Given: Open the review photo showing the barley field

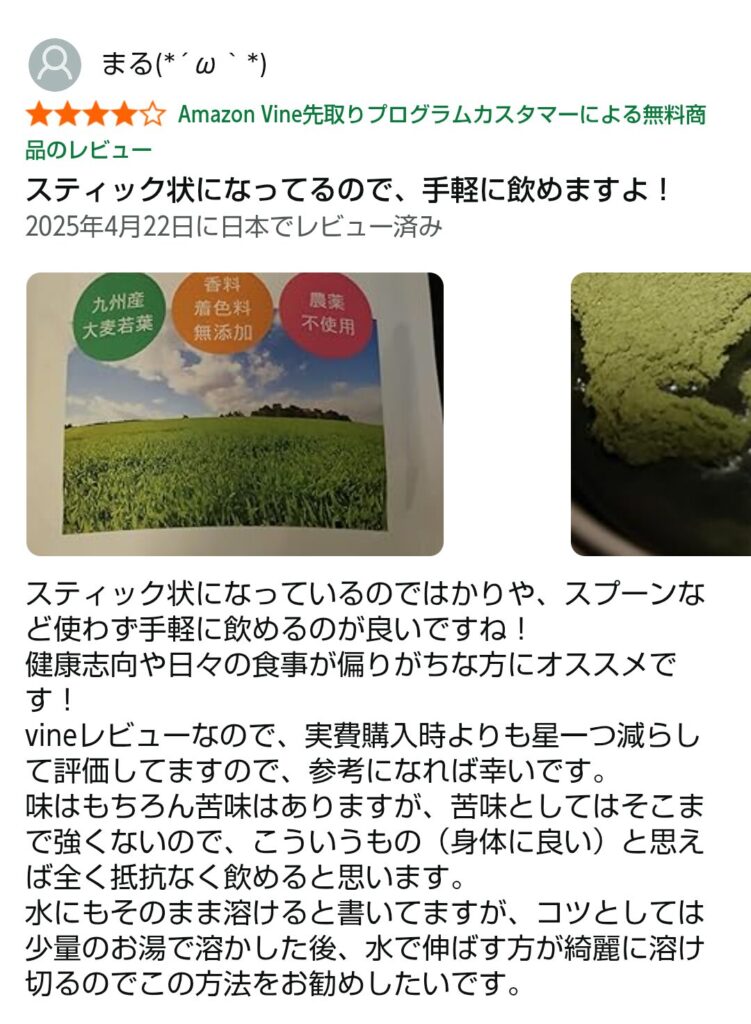Looking at the screenshot, I should point(234,414).
